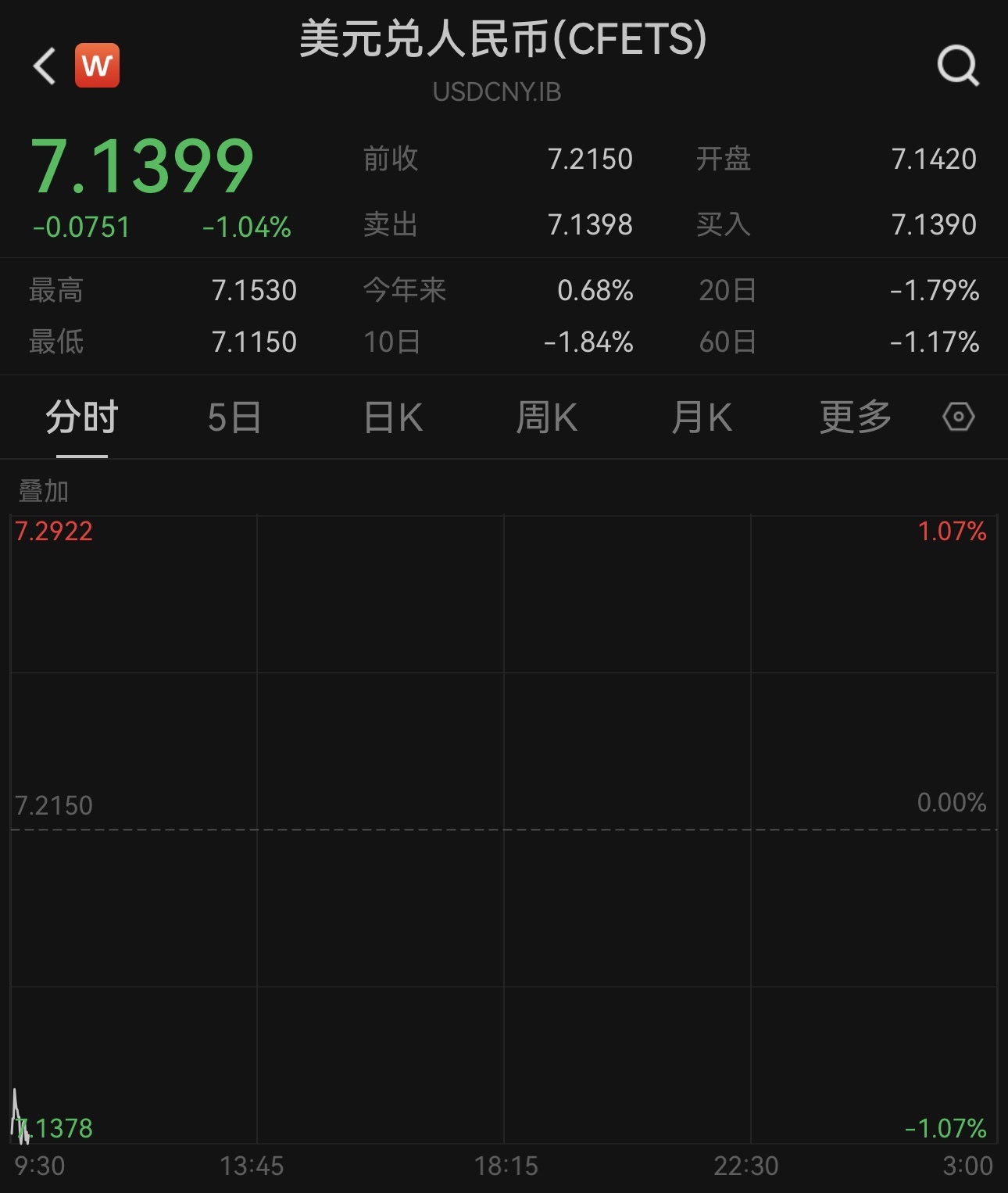This screenshot has height=1193, width=1008.
Task: Tap the dashed 7.2150 baseline on chart
Action: [x=504, y=830]
